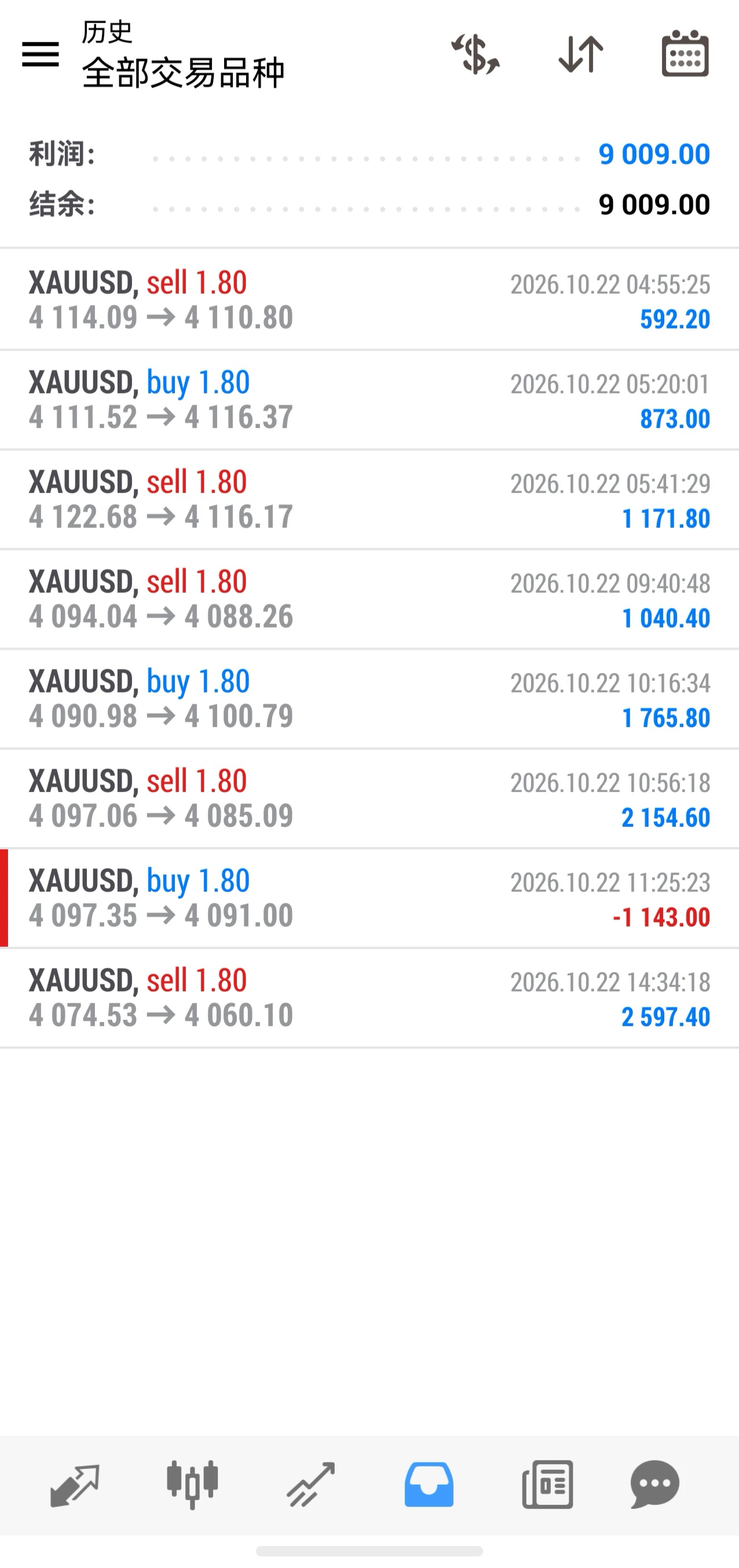
Task: Open the sell trade closed at 4 110.80
Action: (x=369, y=300)
